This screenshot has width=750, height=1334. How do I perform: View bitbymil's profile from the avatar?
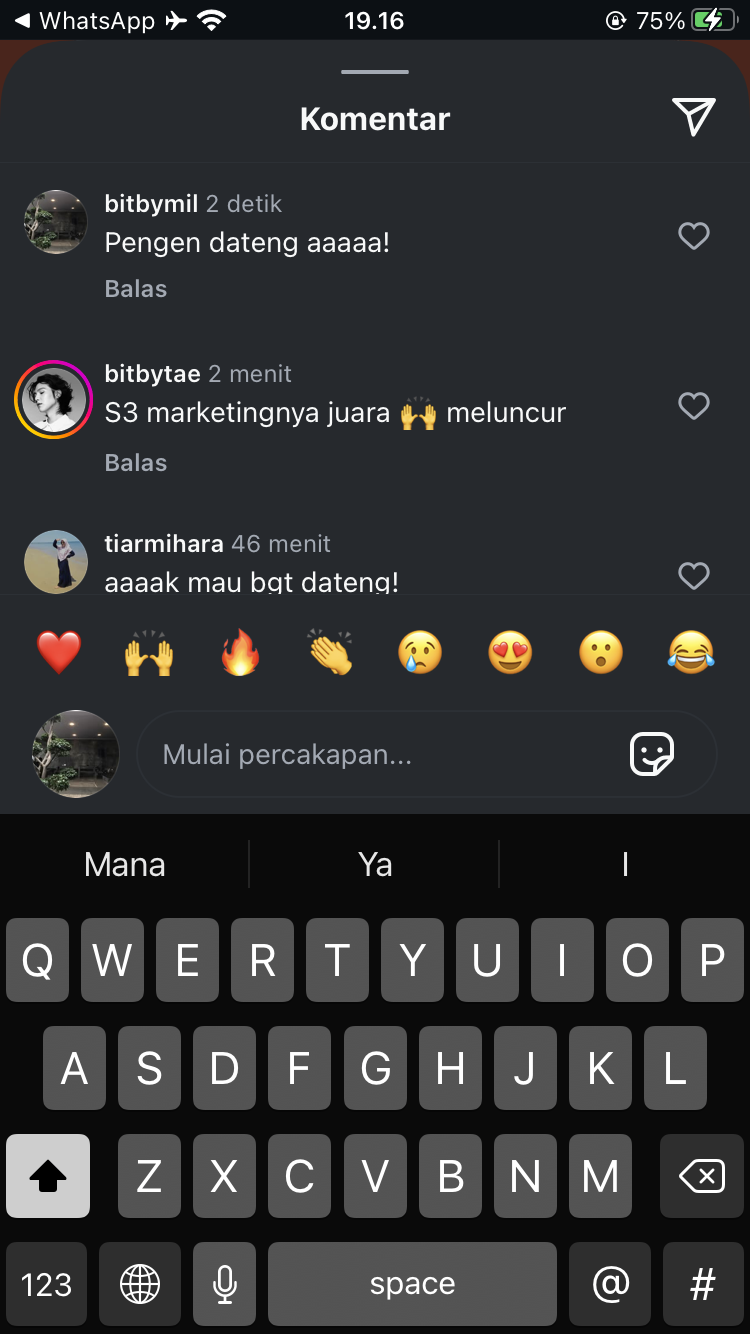click(56, 222)
